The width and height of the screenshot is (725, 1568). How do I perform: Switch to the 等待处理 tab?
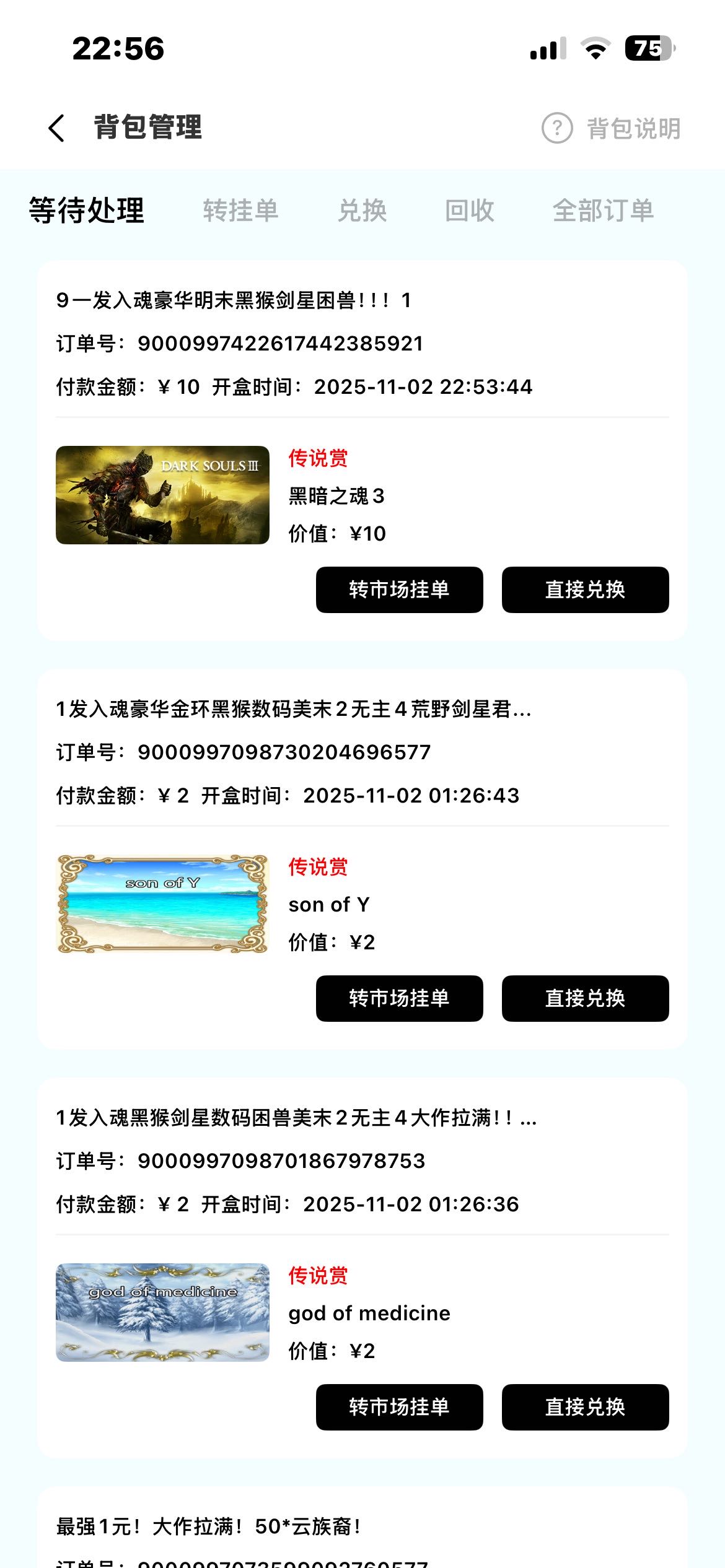[x=87, y=211]
